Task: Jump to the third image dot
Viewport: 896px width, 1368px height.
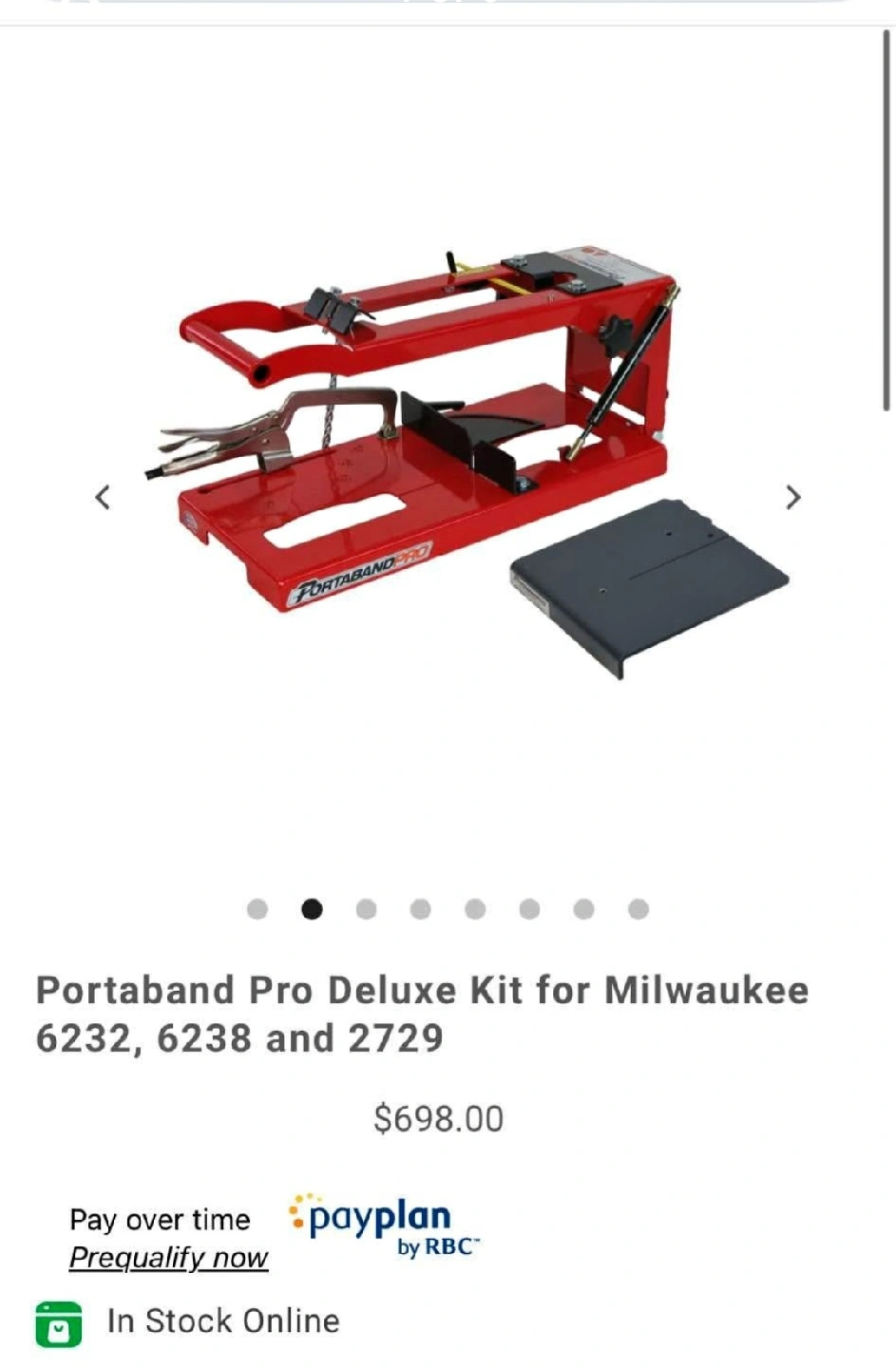Action: (366, 909)
